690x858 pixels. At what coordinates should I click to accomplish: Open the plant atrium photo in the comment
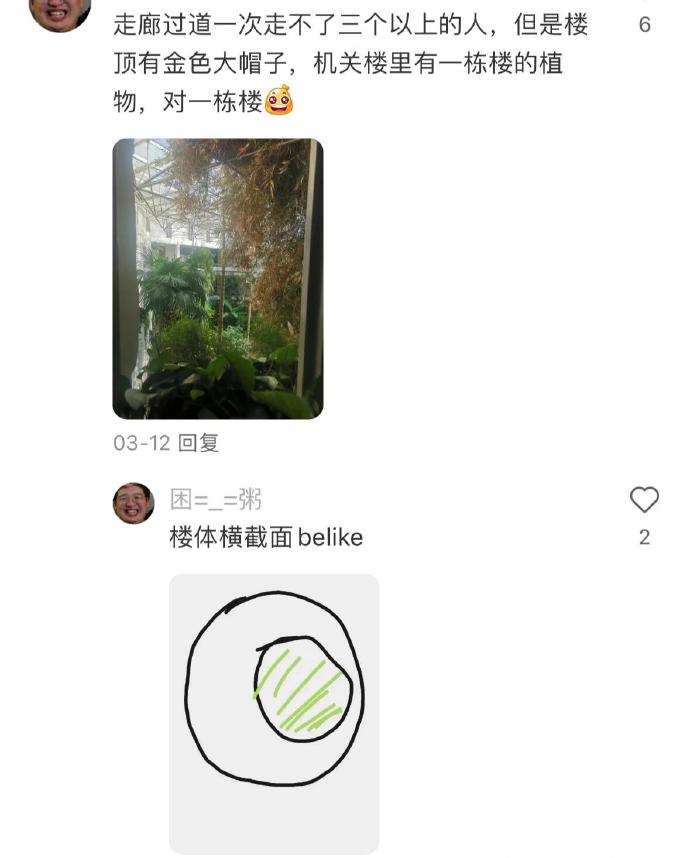[217, 278]
